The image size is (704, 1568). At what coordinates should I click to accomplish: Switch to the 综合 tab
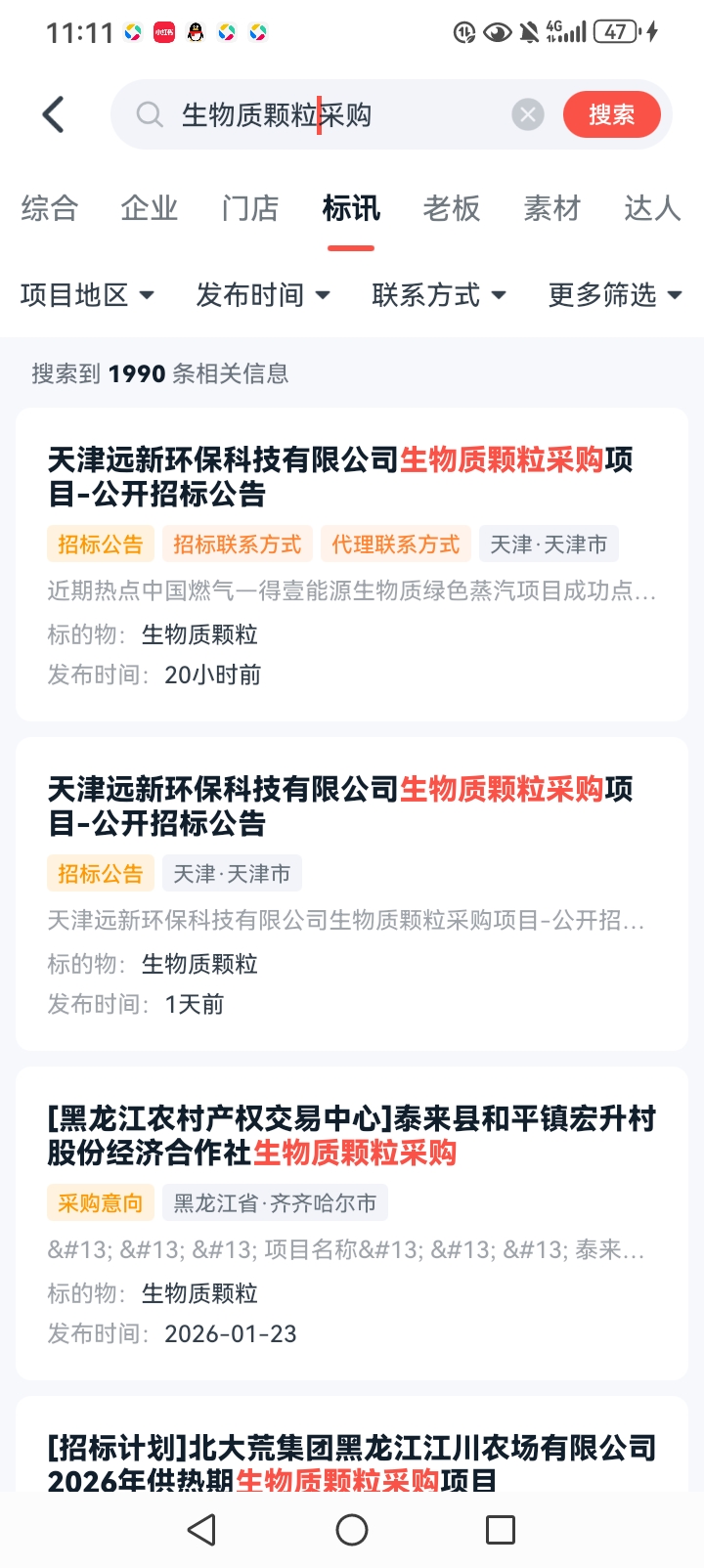50,208
